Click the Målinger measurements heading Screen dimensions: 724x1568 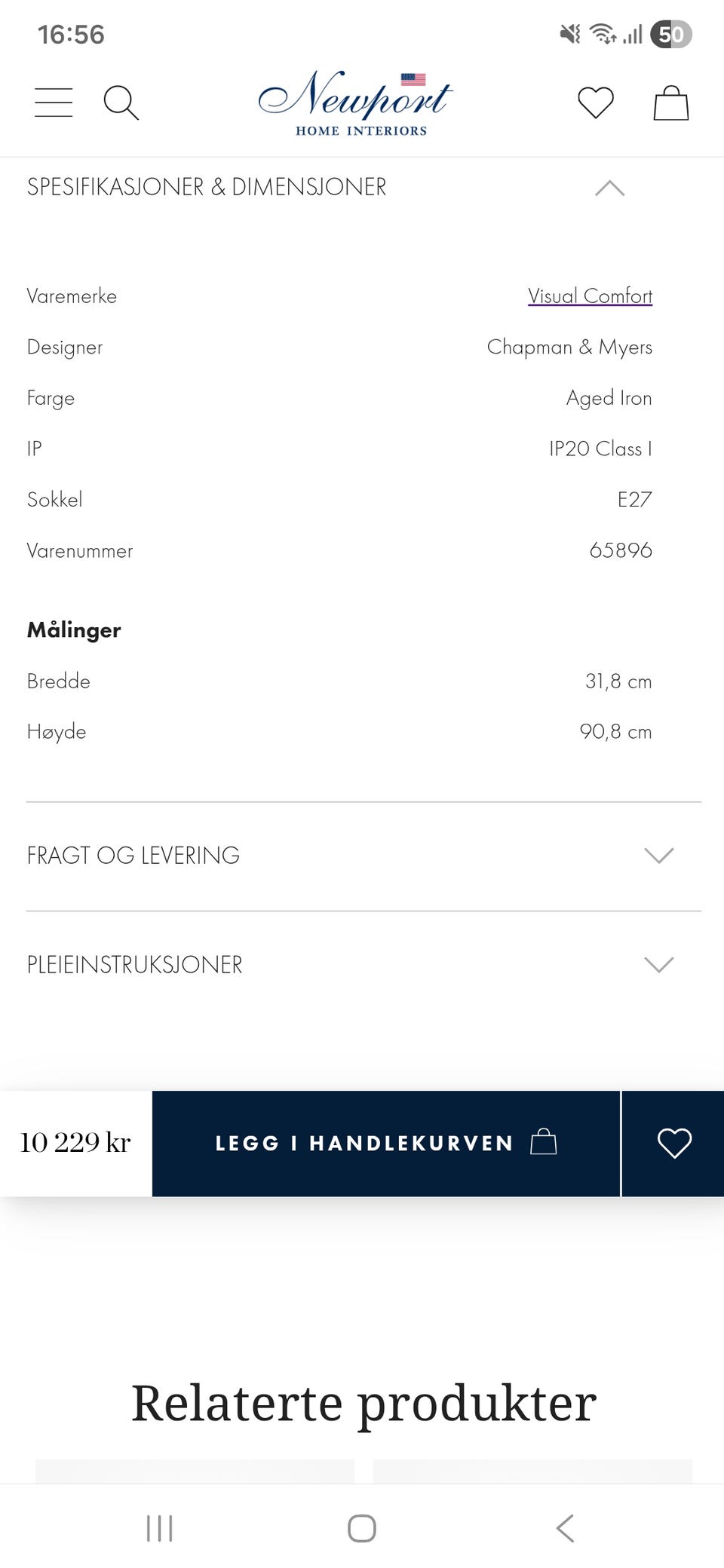pyautogui.click(x=74, y=629)
